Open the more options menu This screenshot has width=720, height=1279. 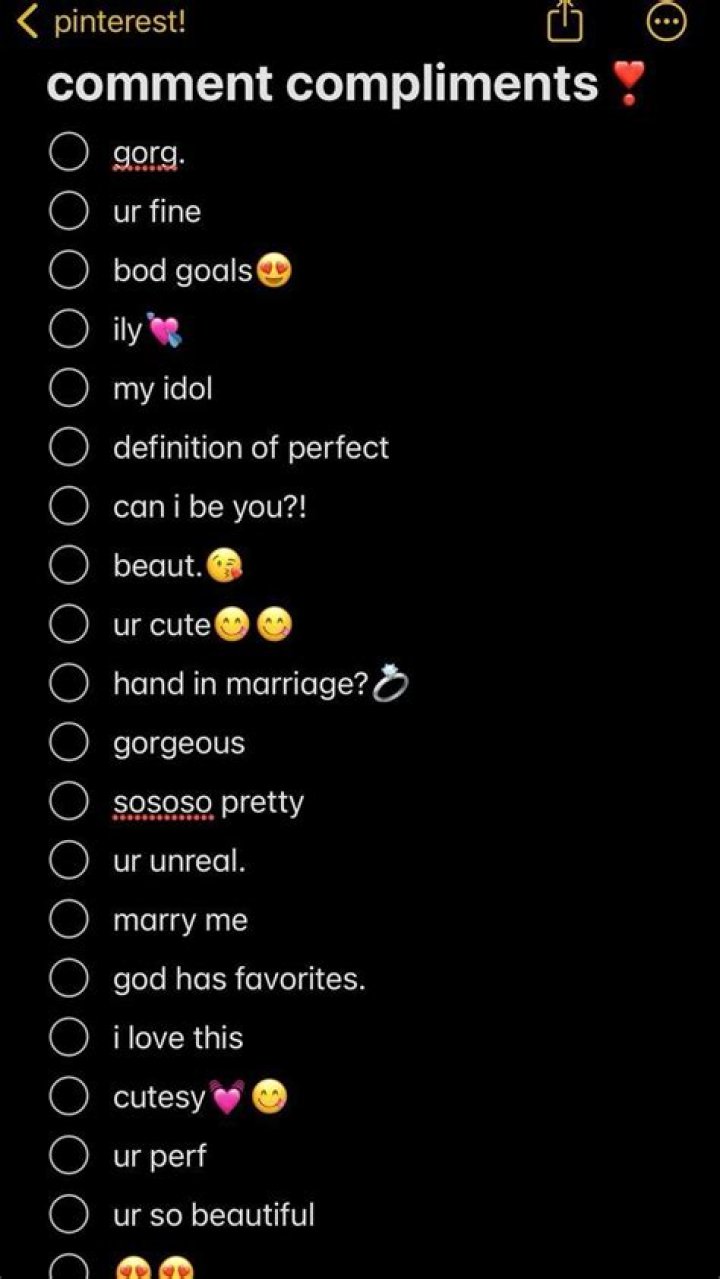pos(666,22)
